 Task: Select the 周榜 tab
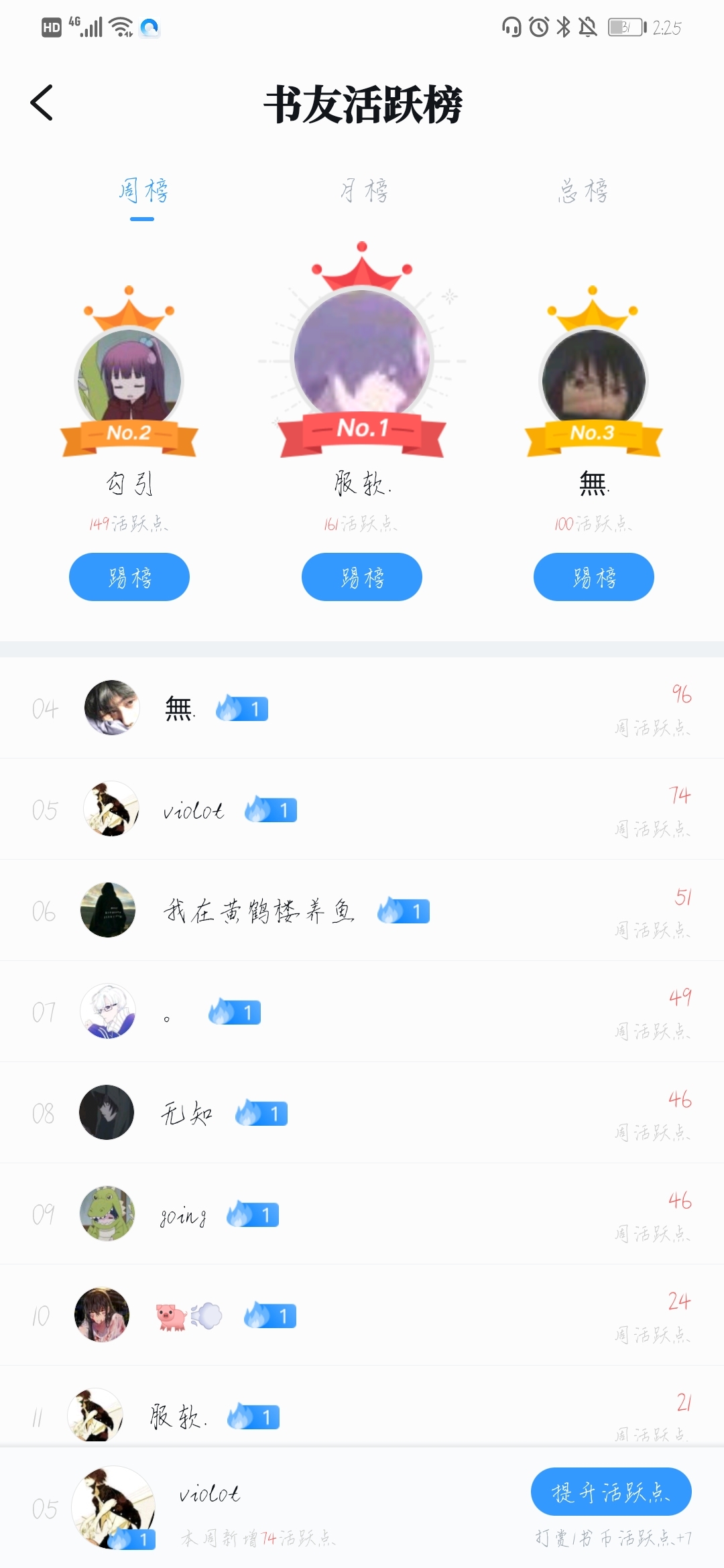pyautogui.click(x=143, y=192)
